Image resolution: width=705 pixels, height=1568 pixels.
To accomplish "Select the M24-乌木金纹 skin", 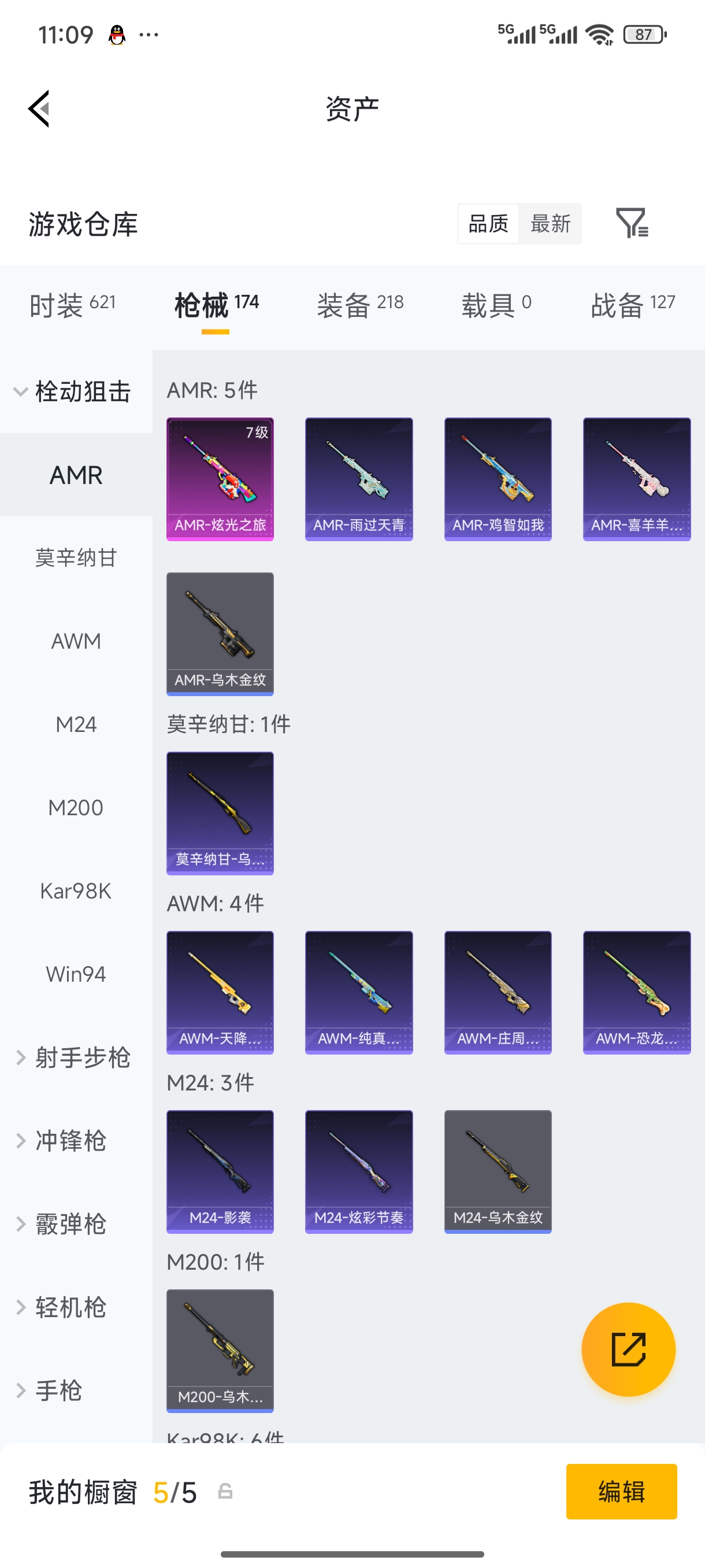I will pos(497,1172).
